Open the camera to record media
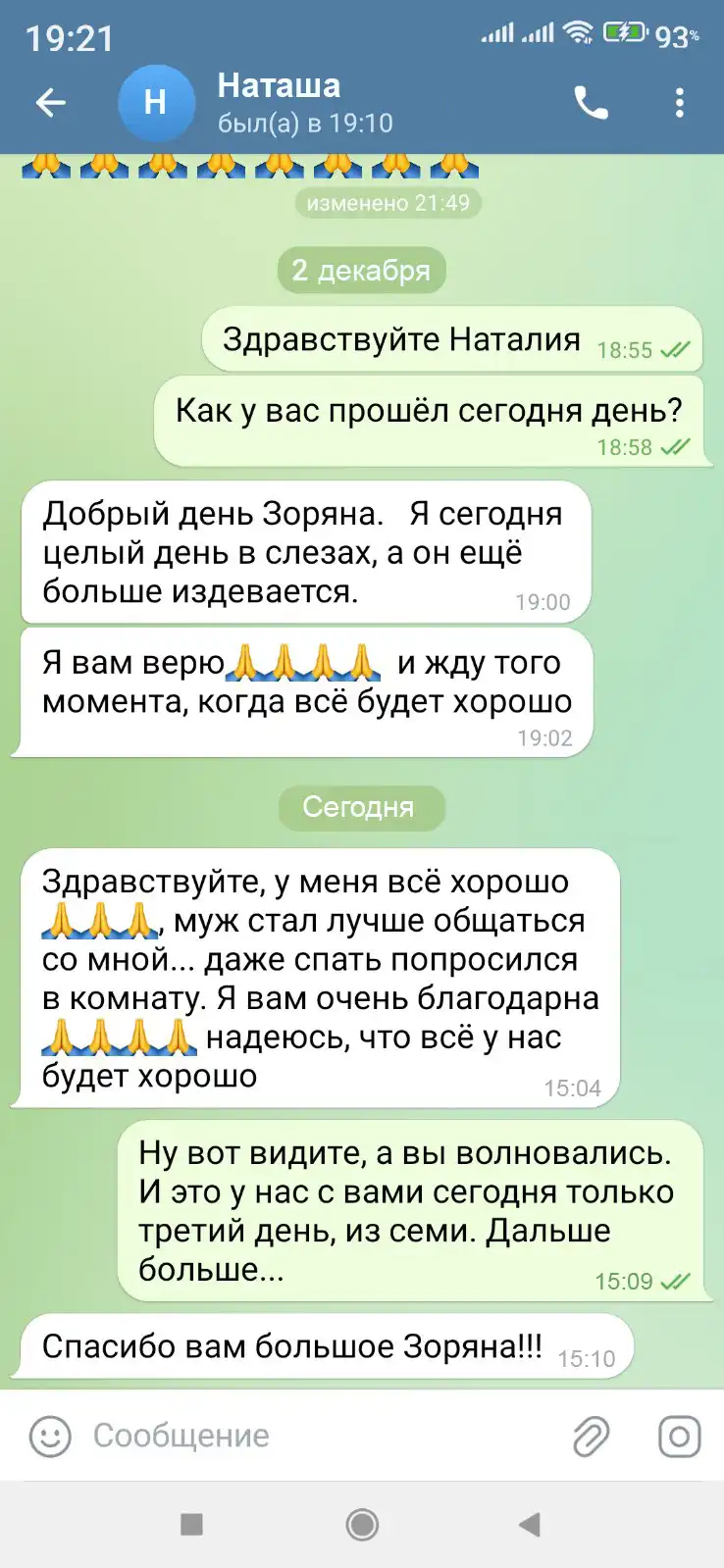Screen dimensions: 724x1568 tap(679, 1437)
